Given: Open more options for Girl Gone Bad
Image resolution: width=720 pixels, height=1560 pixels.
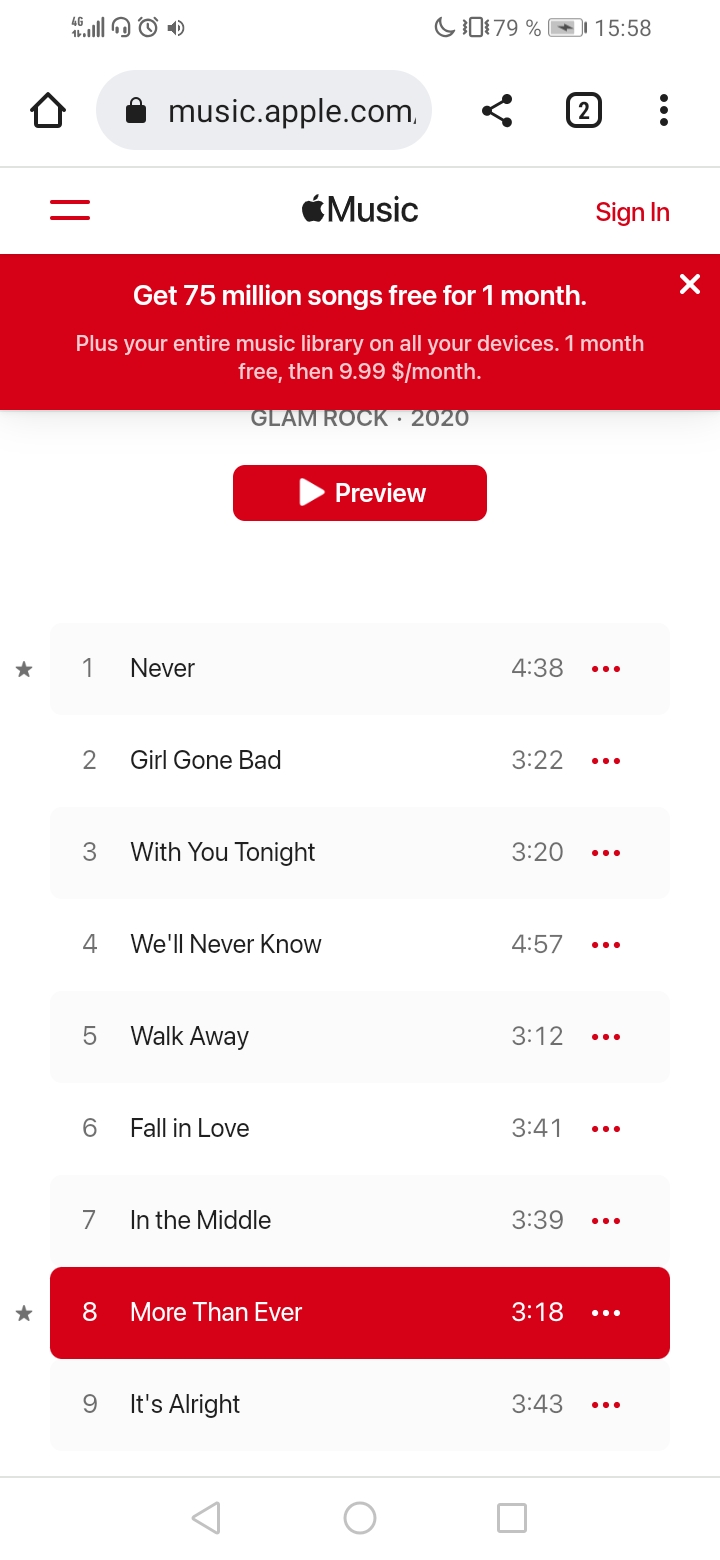Looking at the screenshot, I should (606, 761).
